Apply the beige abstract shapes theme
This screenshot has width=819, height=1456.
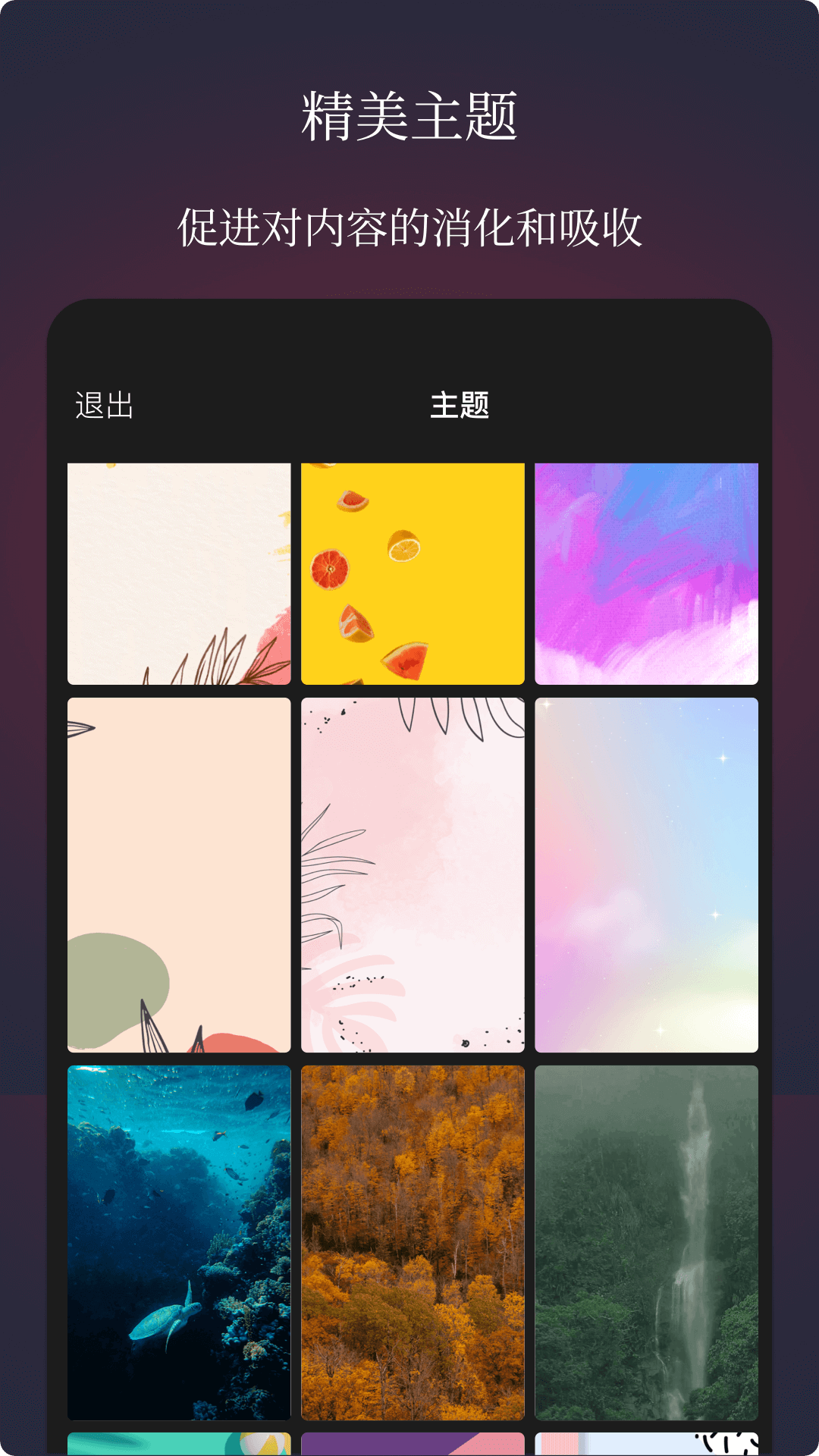[x=179, y=877]
